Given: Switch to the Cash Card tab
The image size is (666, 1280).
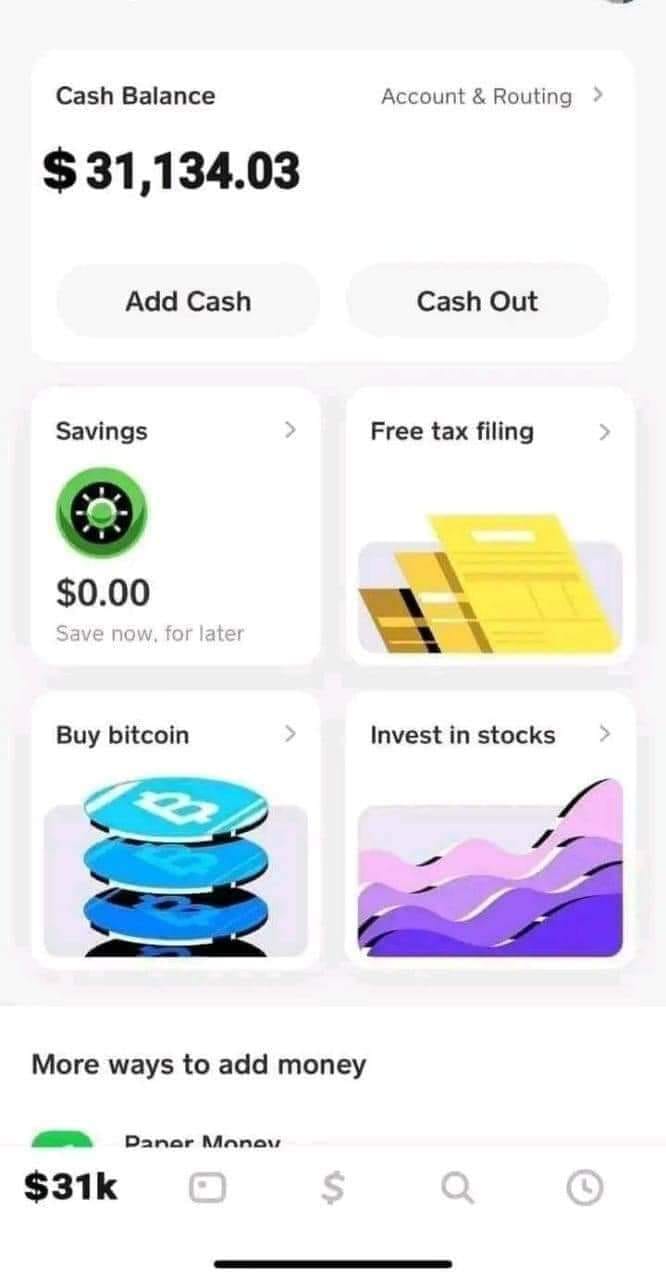Looking at the screenshot, I should coord(207,1188).
